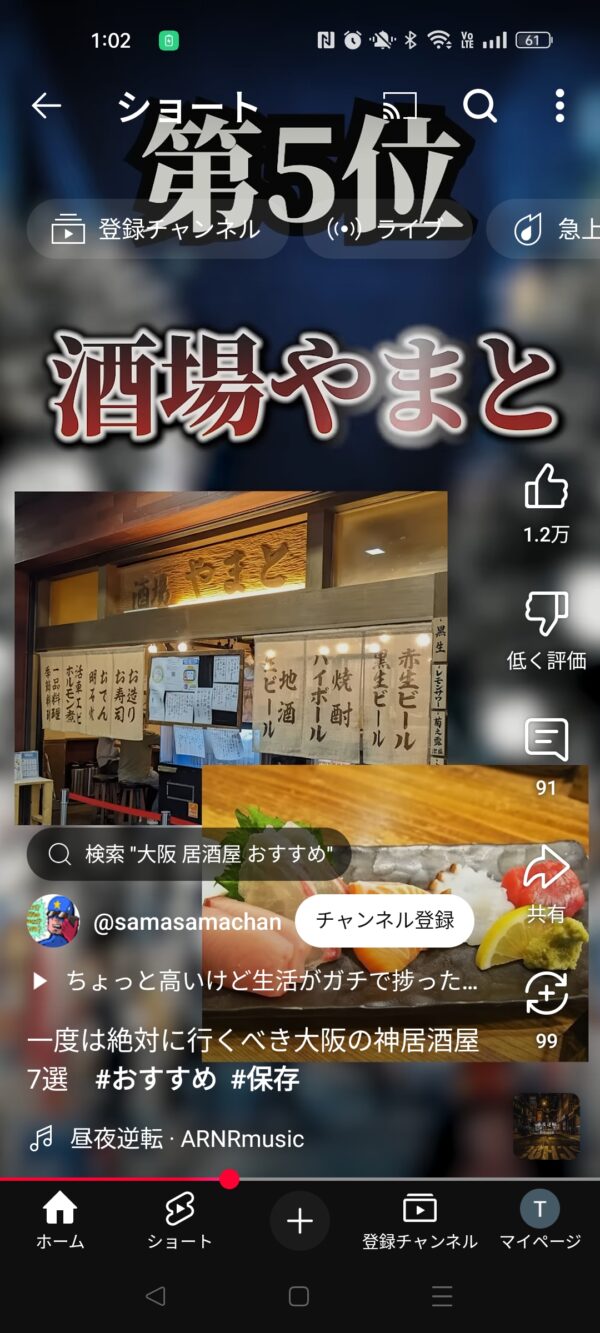Open the three-dot overflow menu

(560, 105)
